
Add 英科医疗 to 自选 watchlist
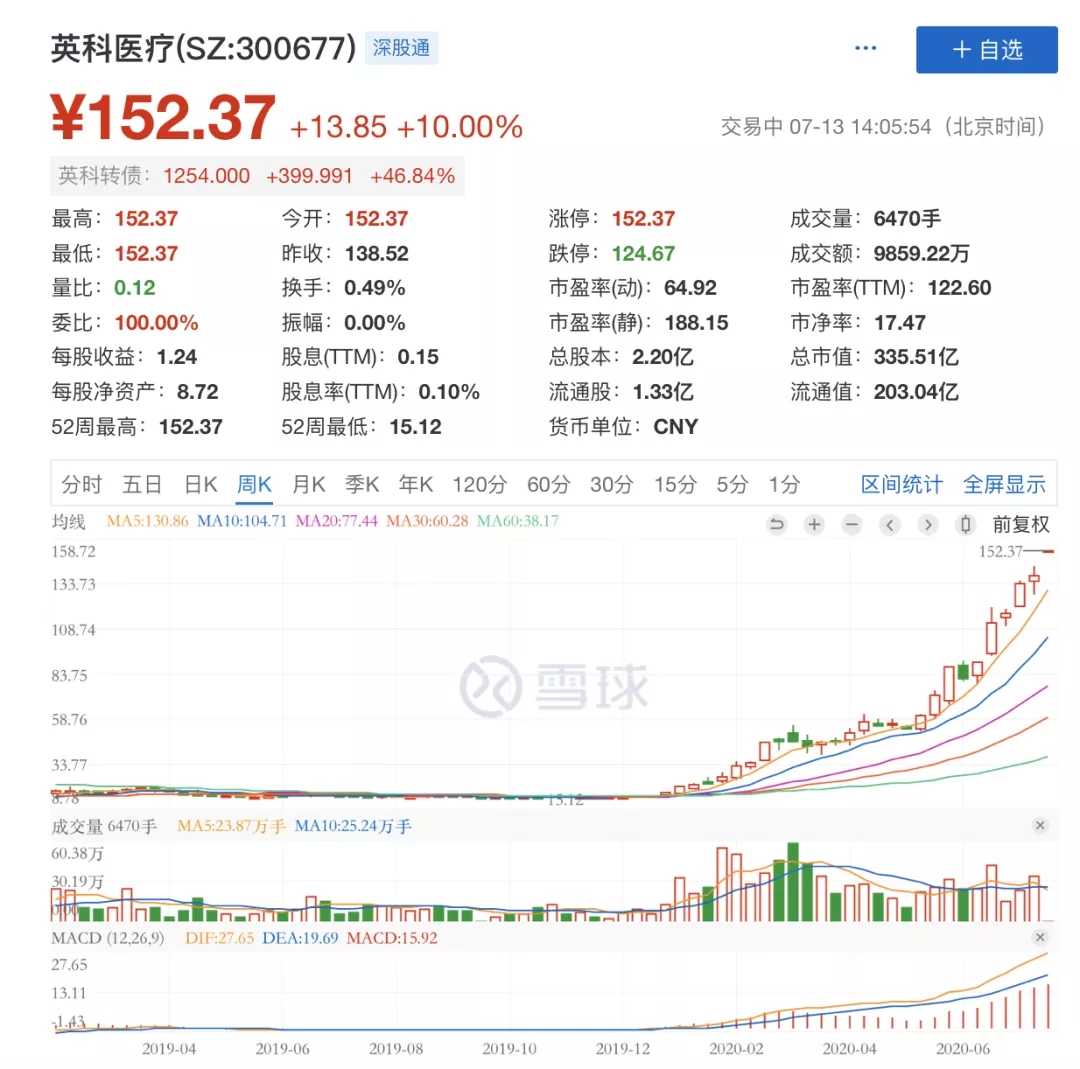coord(986,50)
